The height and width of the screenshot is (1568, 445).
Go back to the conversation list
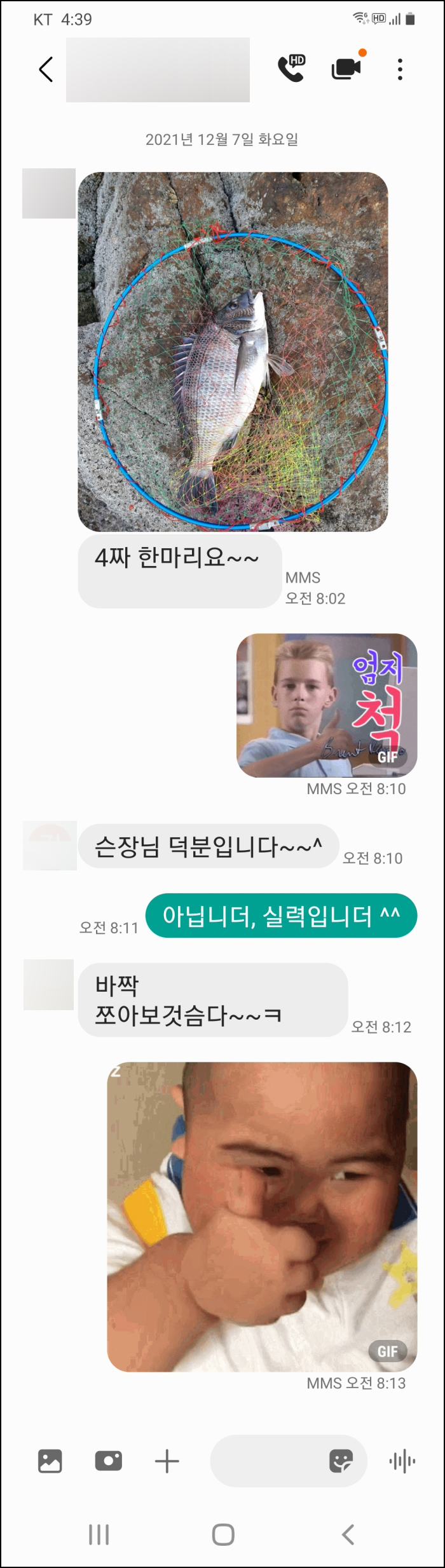46,69
